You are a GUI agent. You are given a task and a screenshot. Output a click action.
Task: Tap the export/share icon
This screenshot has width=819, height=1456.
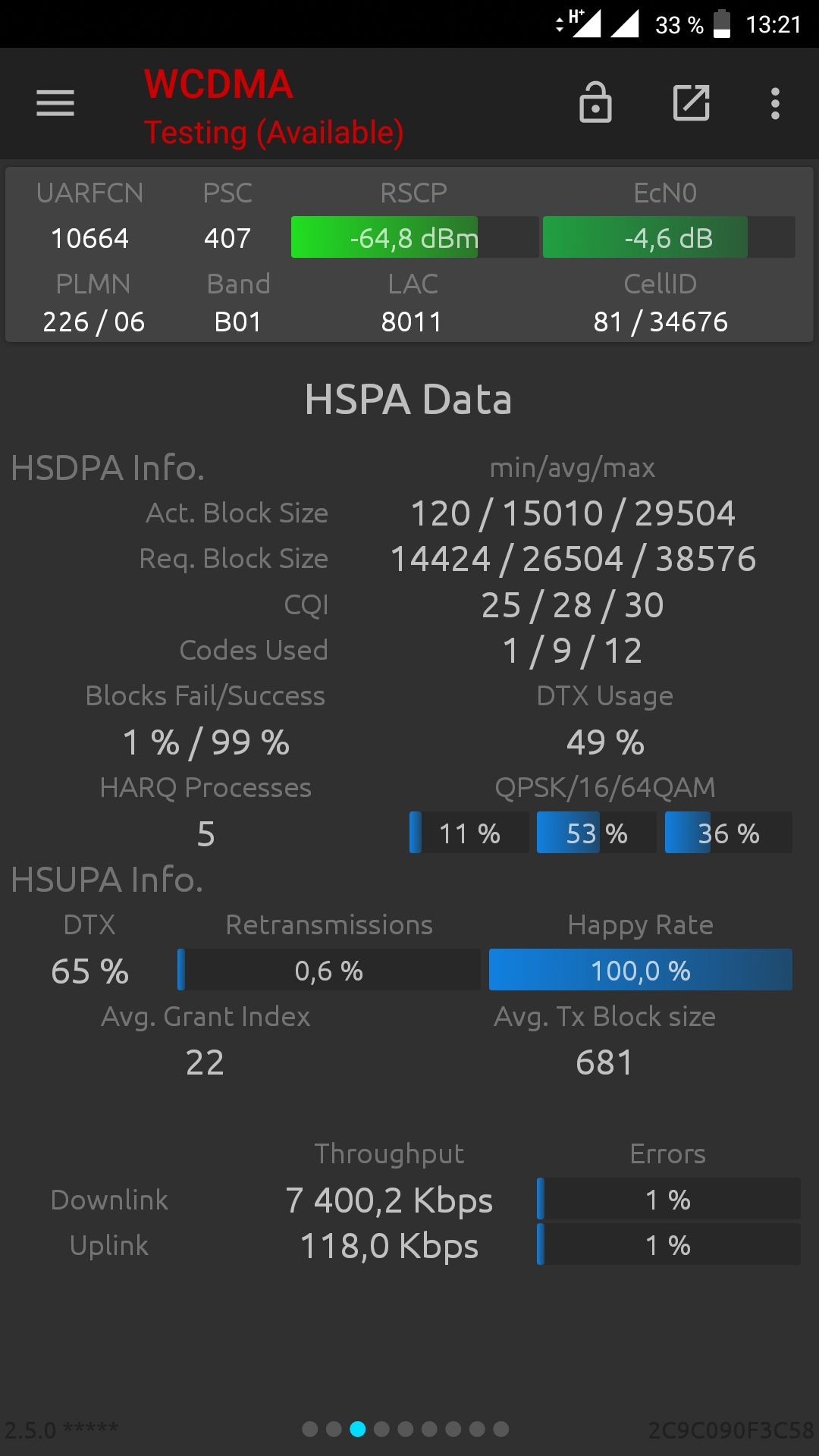(x=692, y=102)
